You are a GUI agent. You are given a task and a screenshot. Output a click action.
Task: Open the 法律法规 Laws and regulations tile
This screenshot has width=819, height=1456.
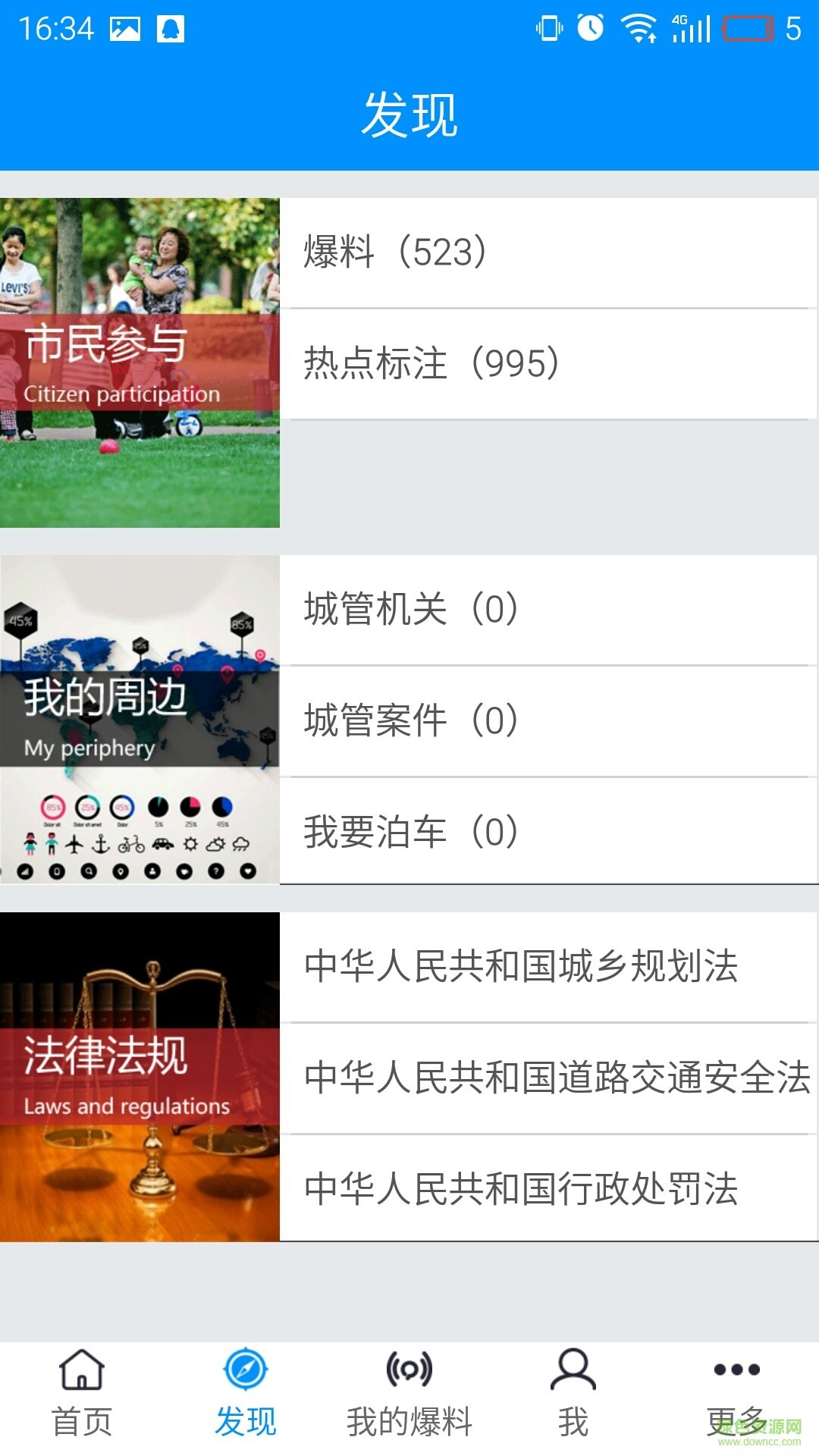[140, 1077]
